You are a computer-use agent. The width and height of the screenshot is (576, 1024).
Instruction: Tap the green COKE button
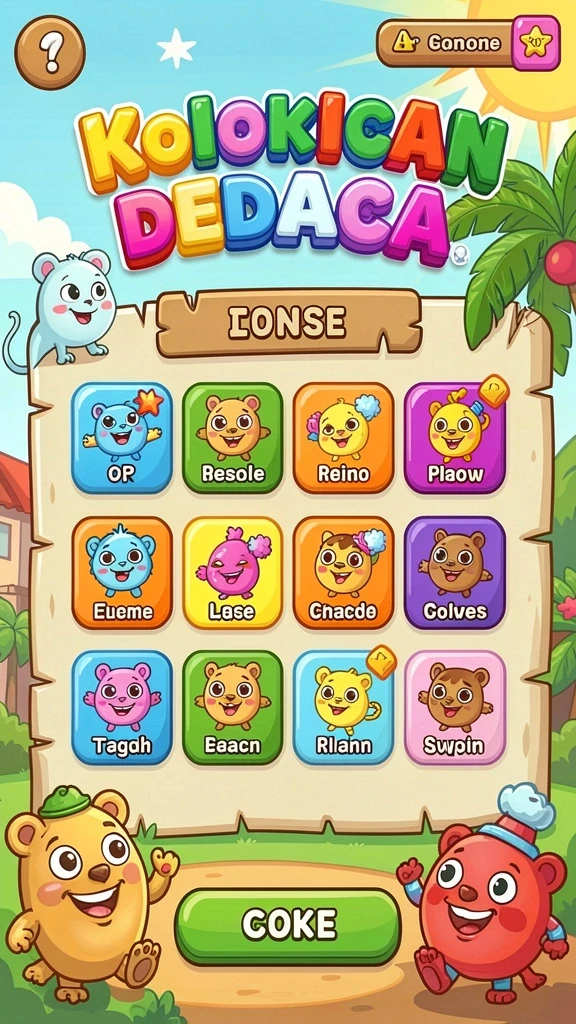287,927
